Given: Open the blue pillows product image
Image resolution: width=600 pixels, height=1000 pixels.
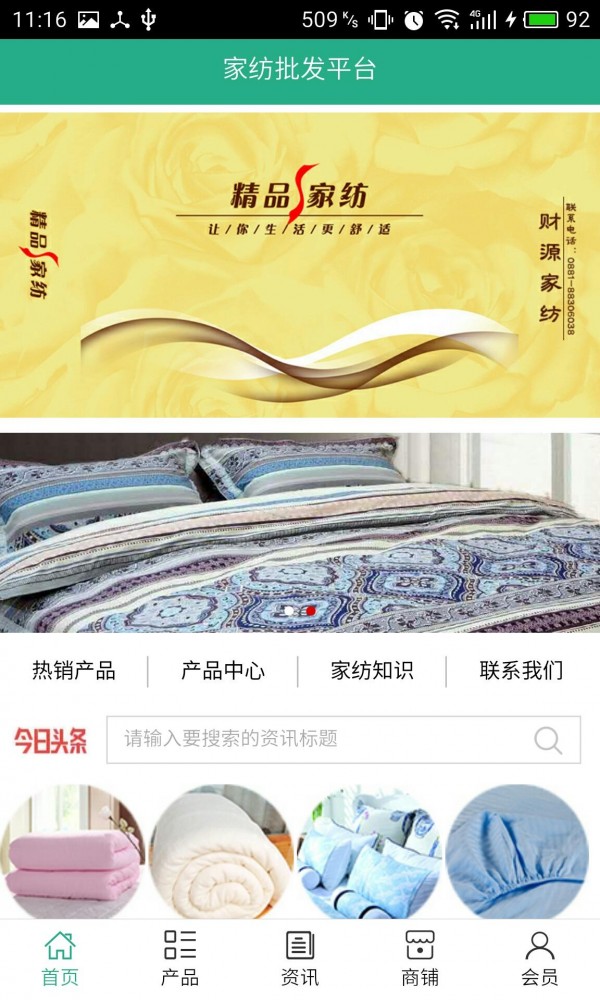Looking at the screenshot, I should pos(370,851).
